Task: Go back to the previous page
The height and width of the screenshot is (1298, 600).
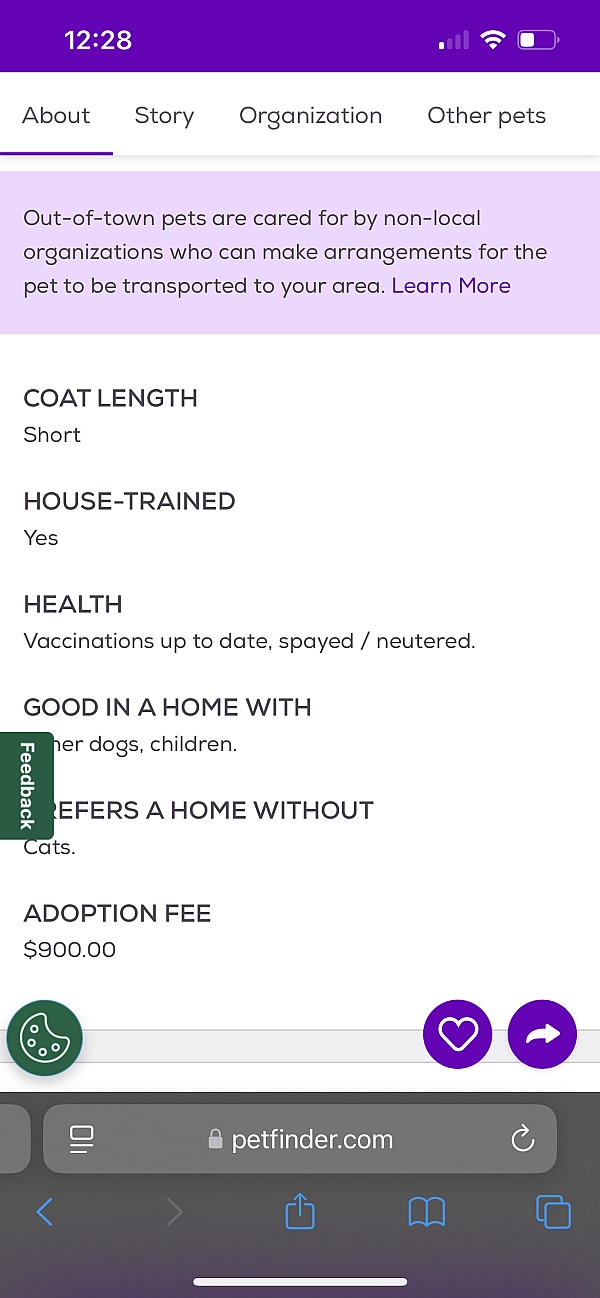Action: click(44, 1213)
